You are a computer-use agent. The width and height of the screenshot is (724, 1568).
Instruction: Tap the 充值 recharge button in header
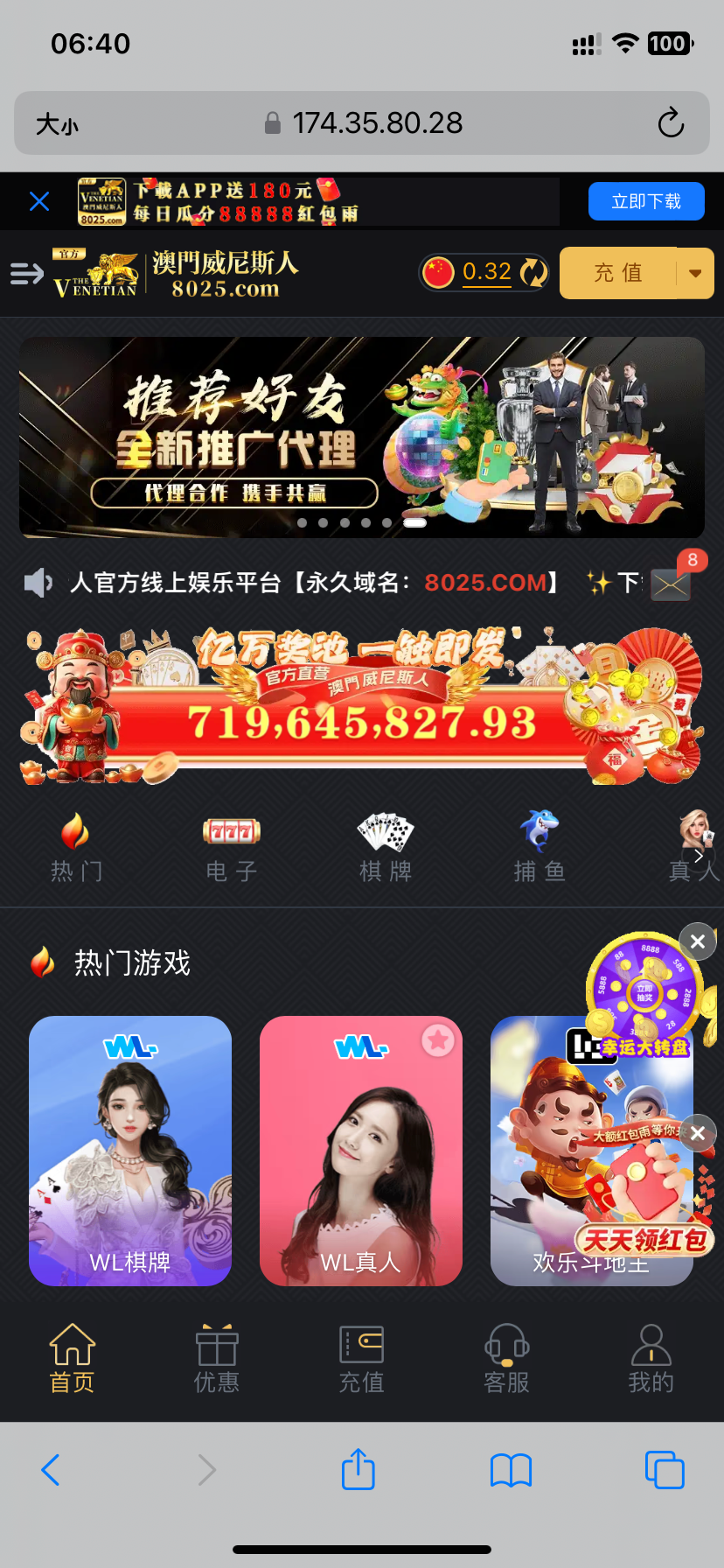pos(618,273)
